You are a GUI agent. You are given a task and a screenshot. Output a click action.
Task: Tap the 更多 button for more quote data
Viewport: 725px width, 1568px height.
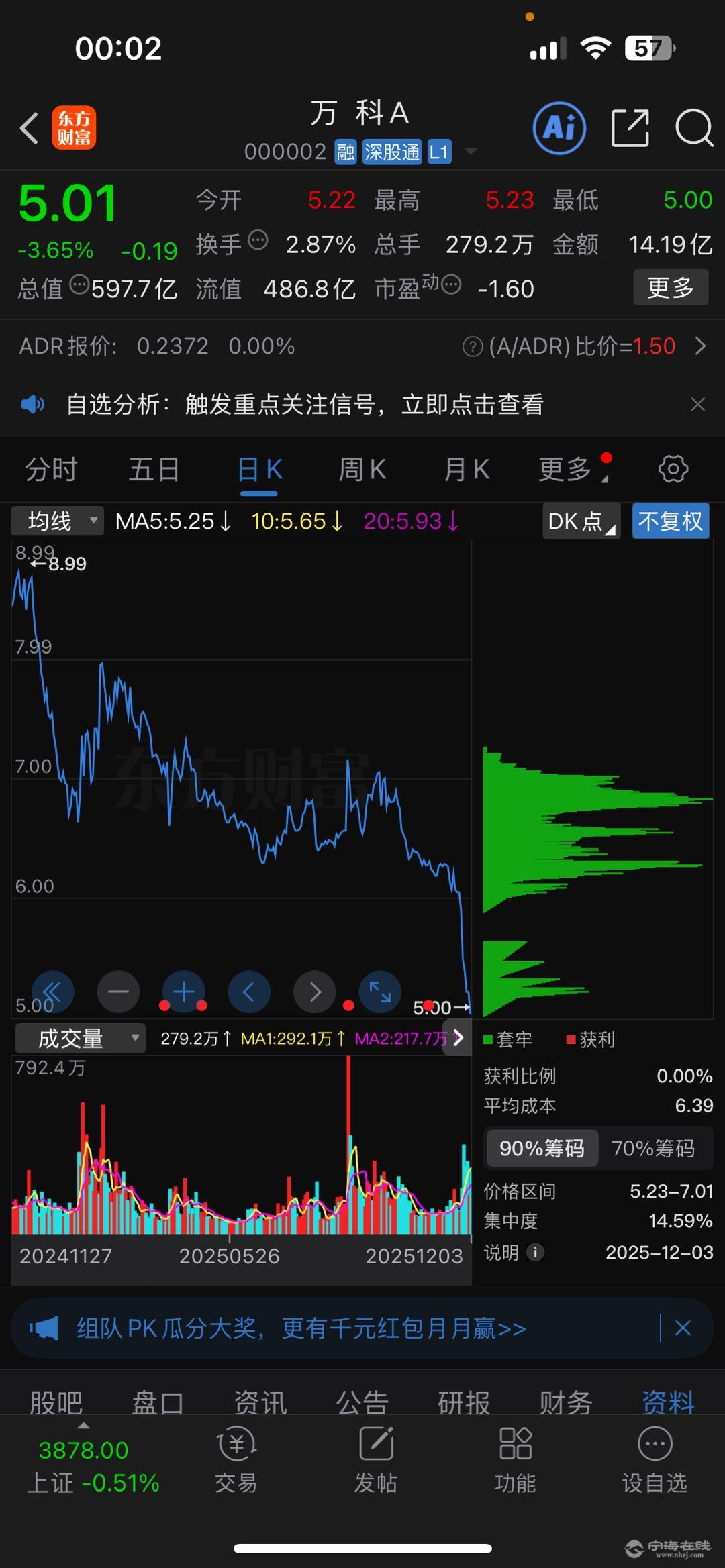(670, 288)
